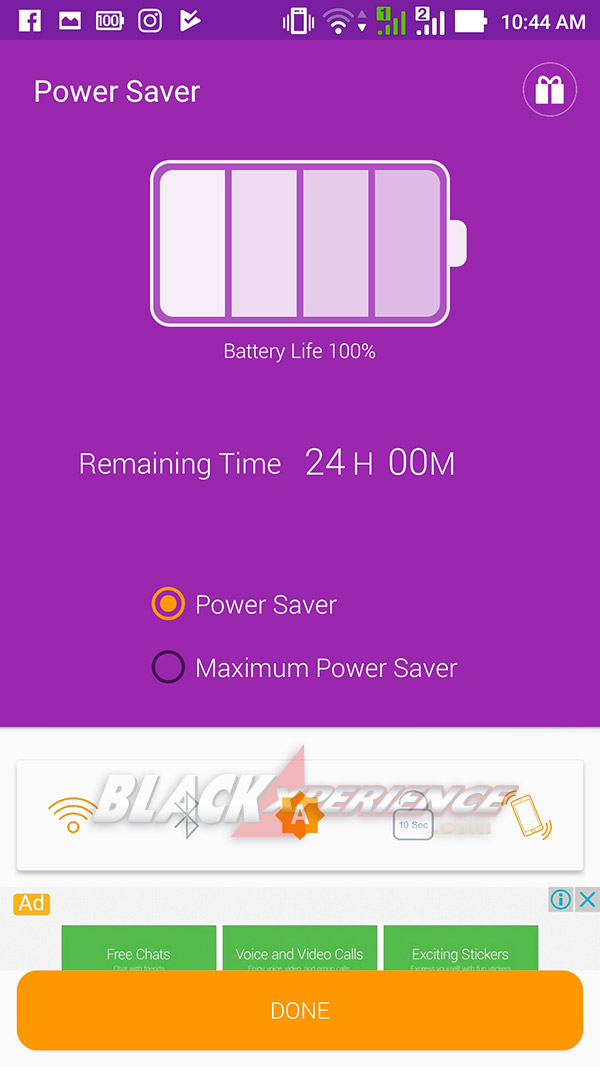Tap the orange DONE button

click(300, 1011)
